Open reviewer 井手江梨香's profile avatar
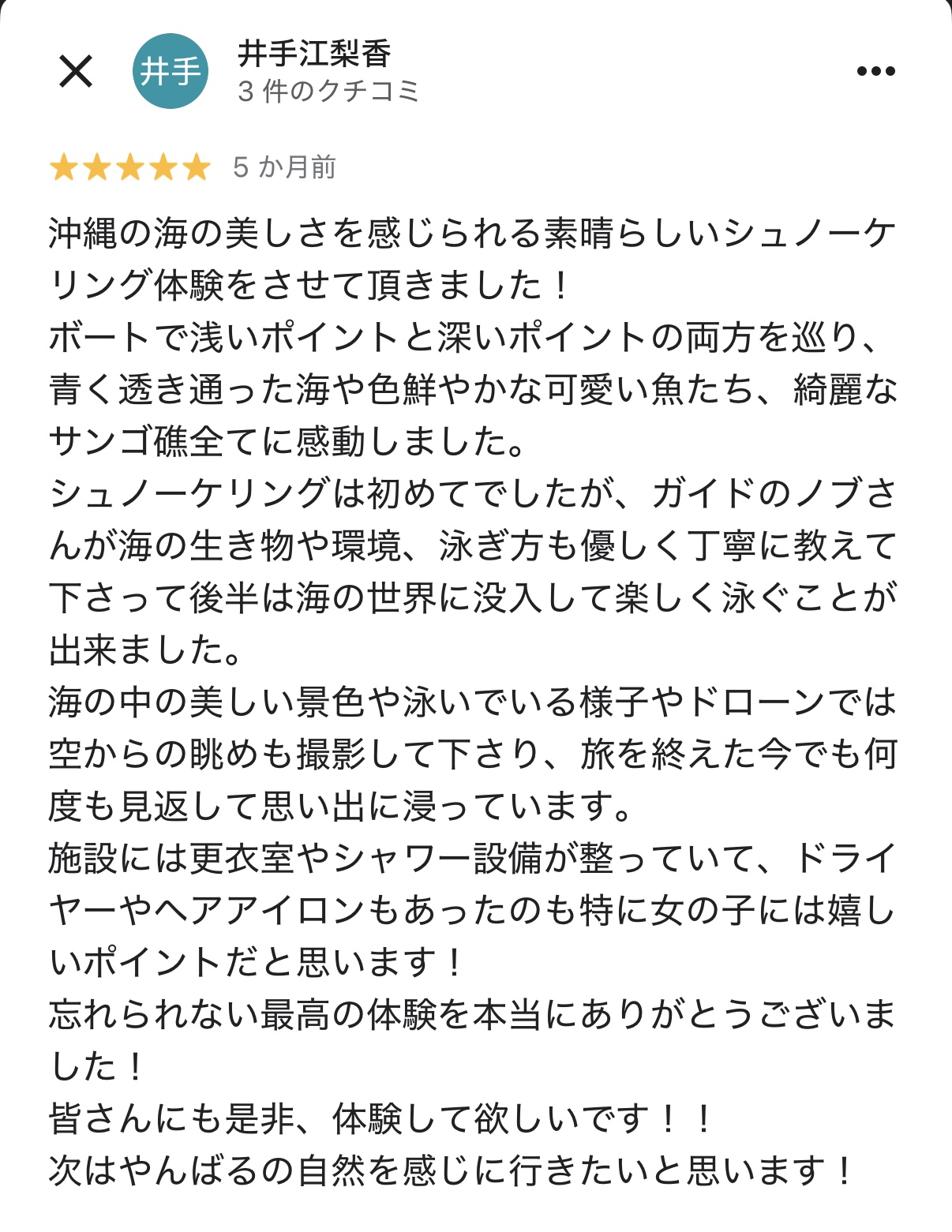This screenshot has width=952, height=1232. [x=170, y=72]
